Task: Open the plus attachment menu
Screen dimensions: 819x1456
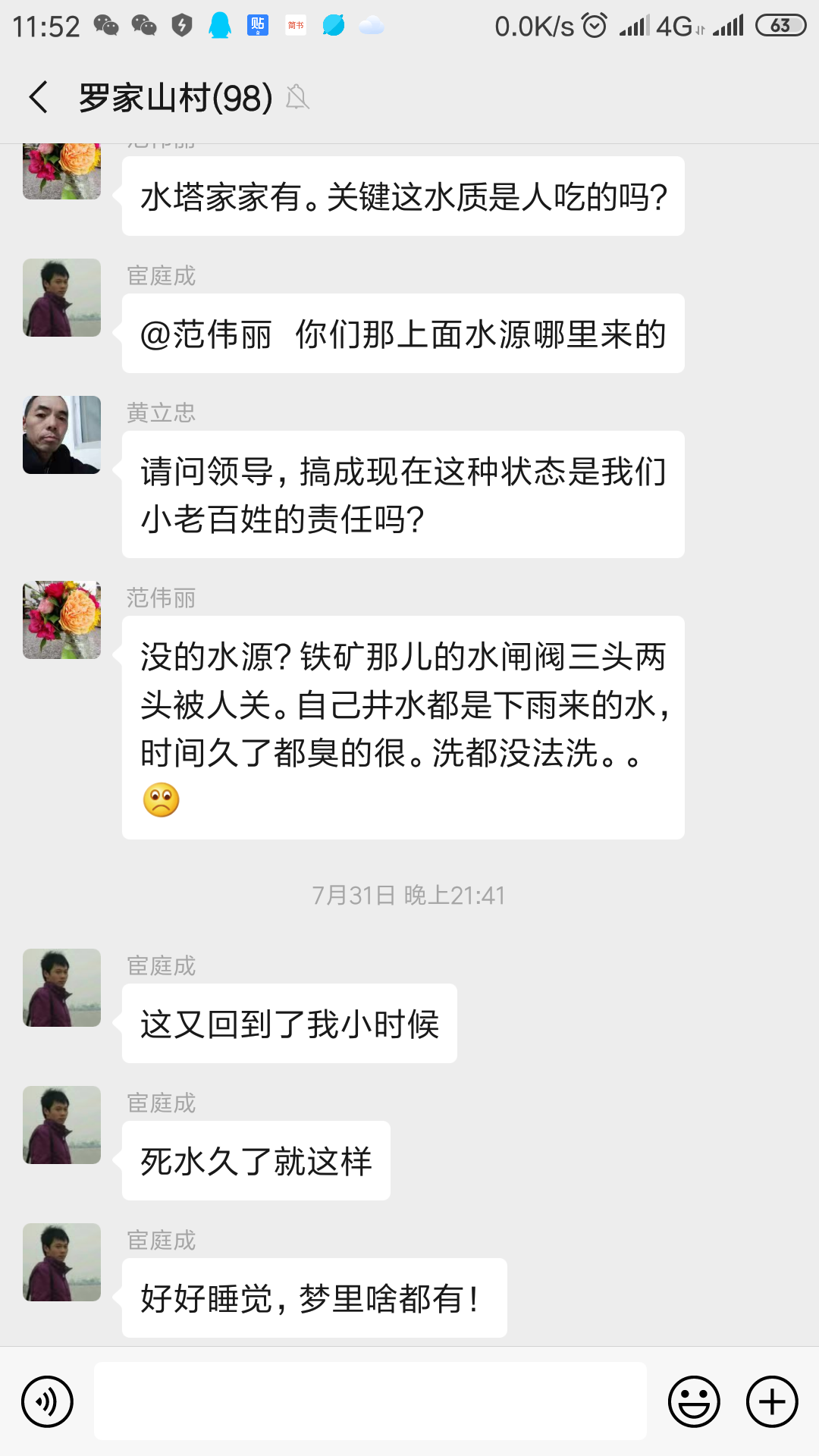Action: [772, 1401]
